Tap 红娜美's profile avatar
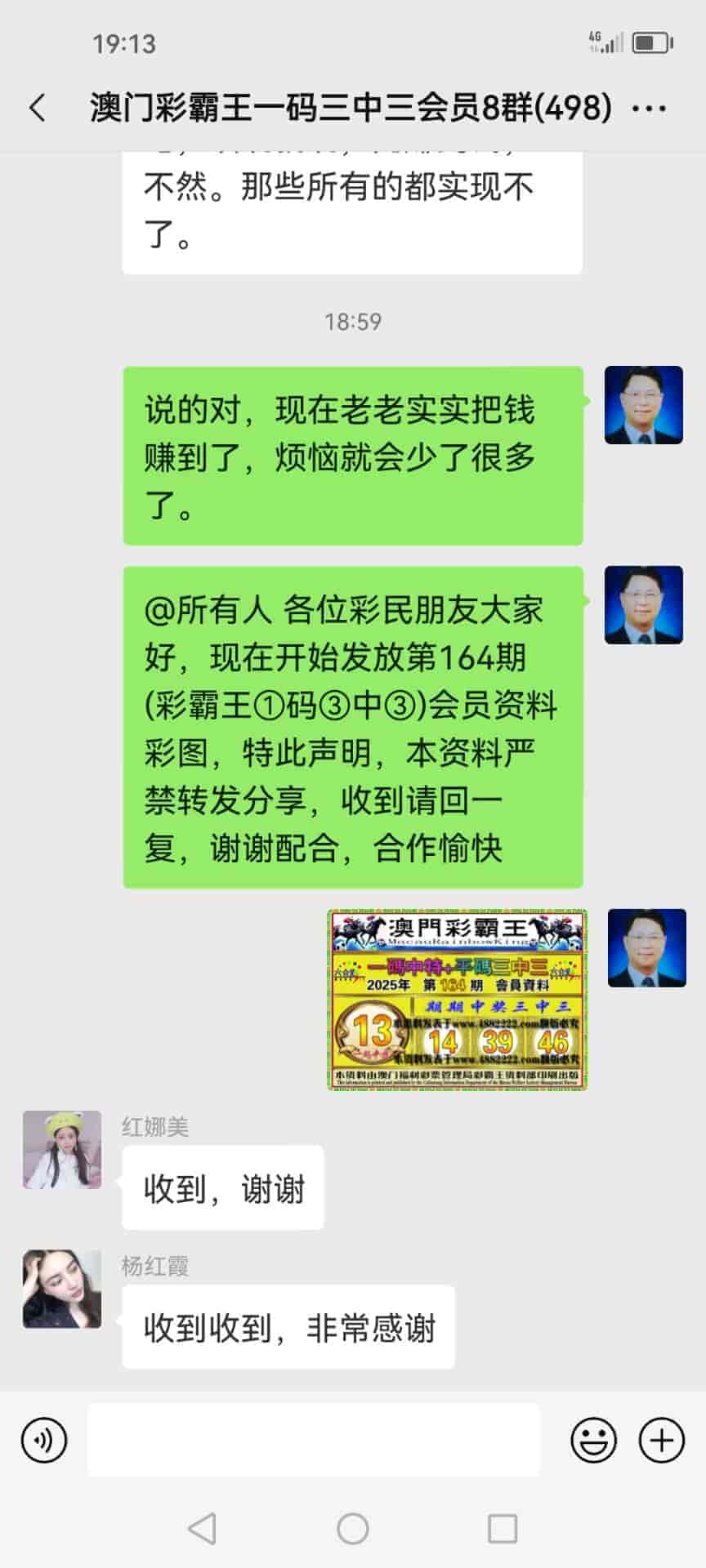The height and width of the screenshot is (1568, 706). [x=62, y=1149]
